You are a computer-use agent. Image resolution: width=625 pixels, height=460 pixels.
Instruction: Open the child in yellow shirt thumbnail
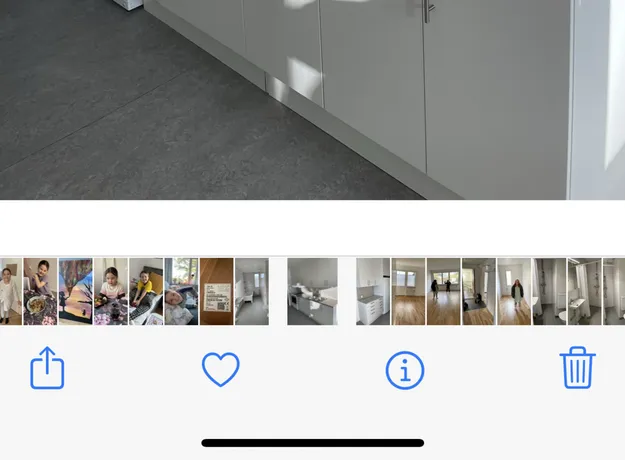146,291
